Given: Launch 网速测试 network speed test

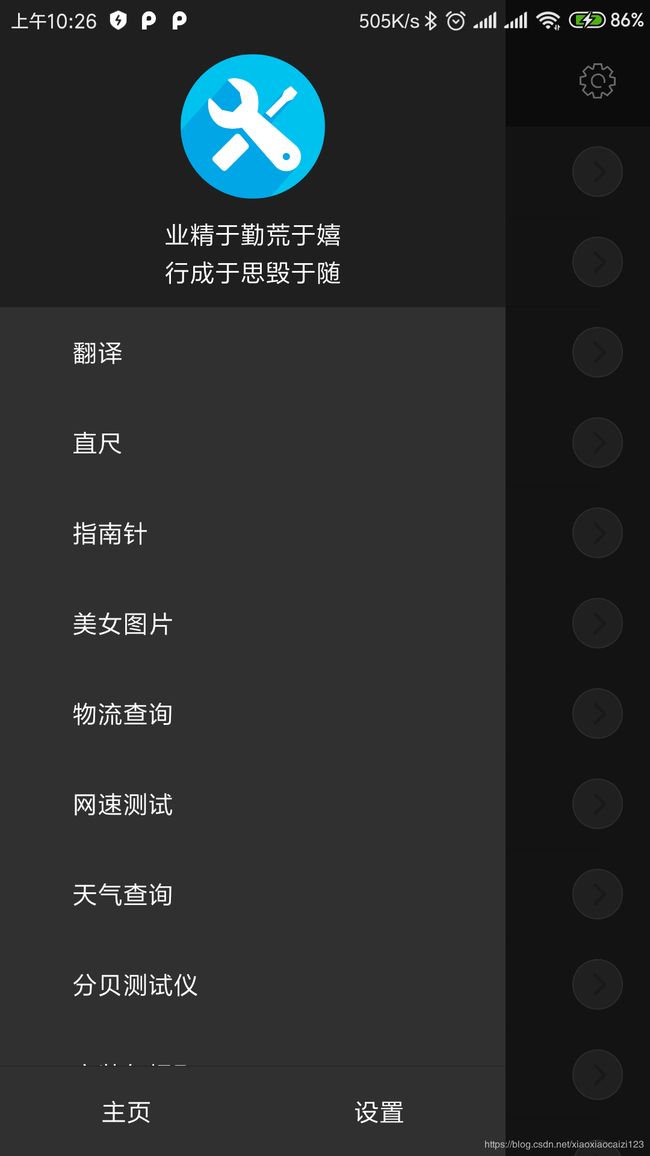Looking at the screenshot, I should click(x=253, y=804).
